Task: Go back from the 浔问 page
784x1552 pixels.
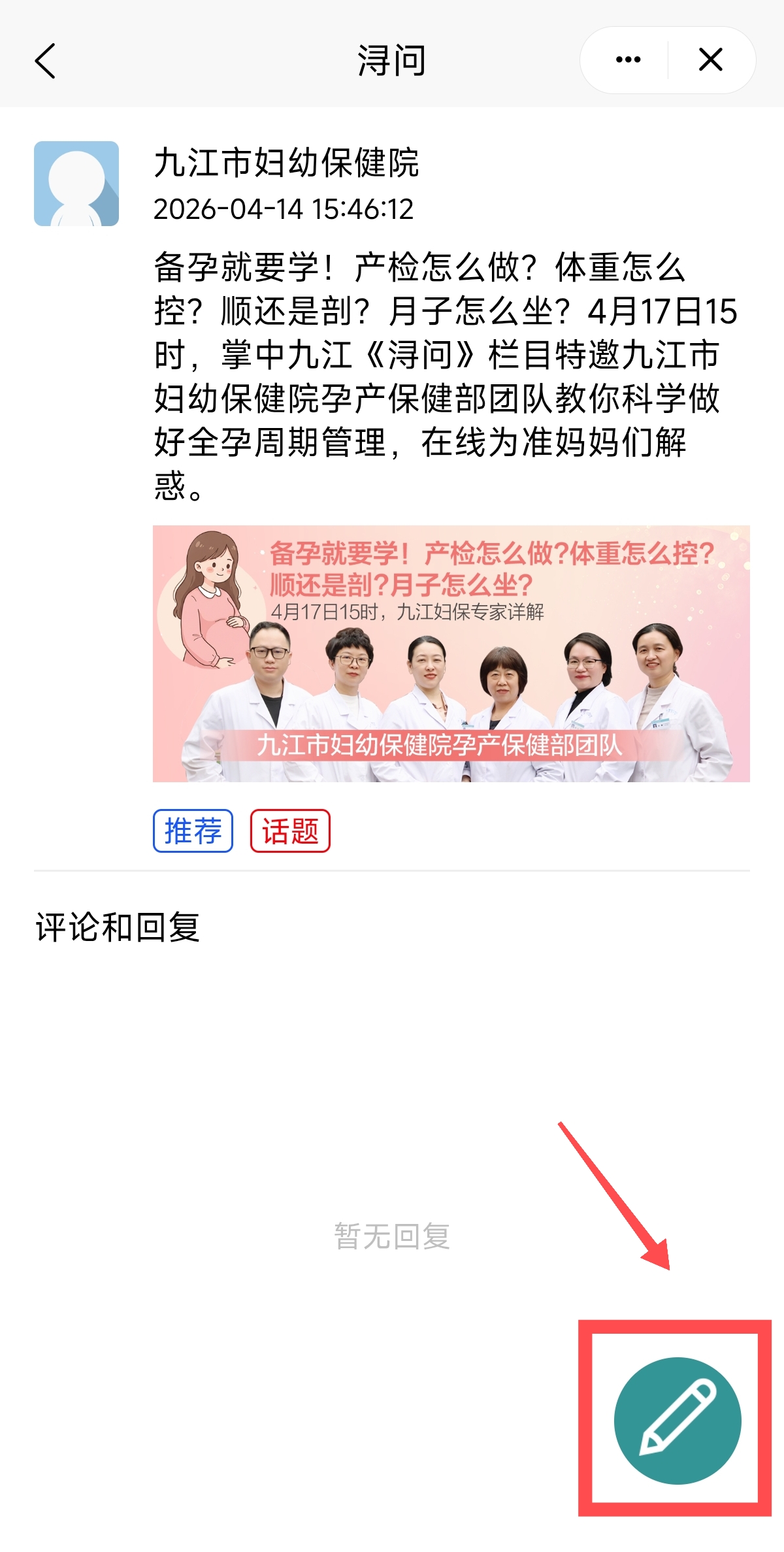Action: coord(45,61)
